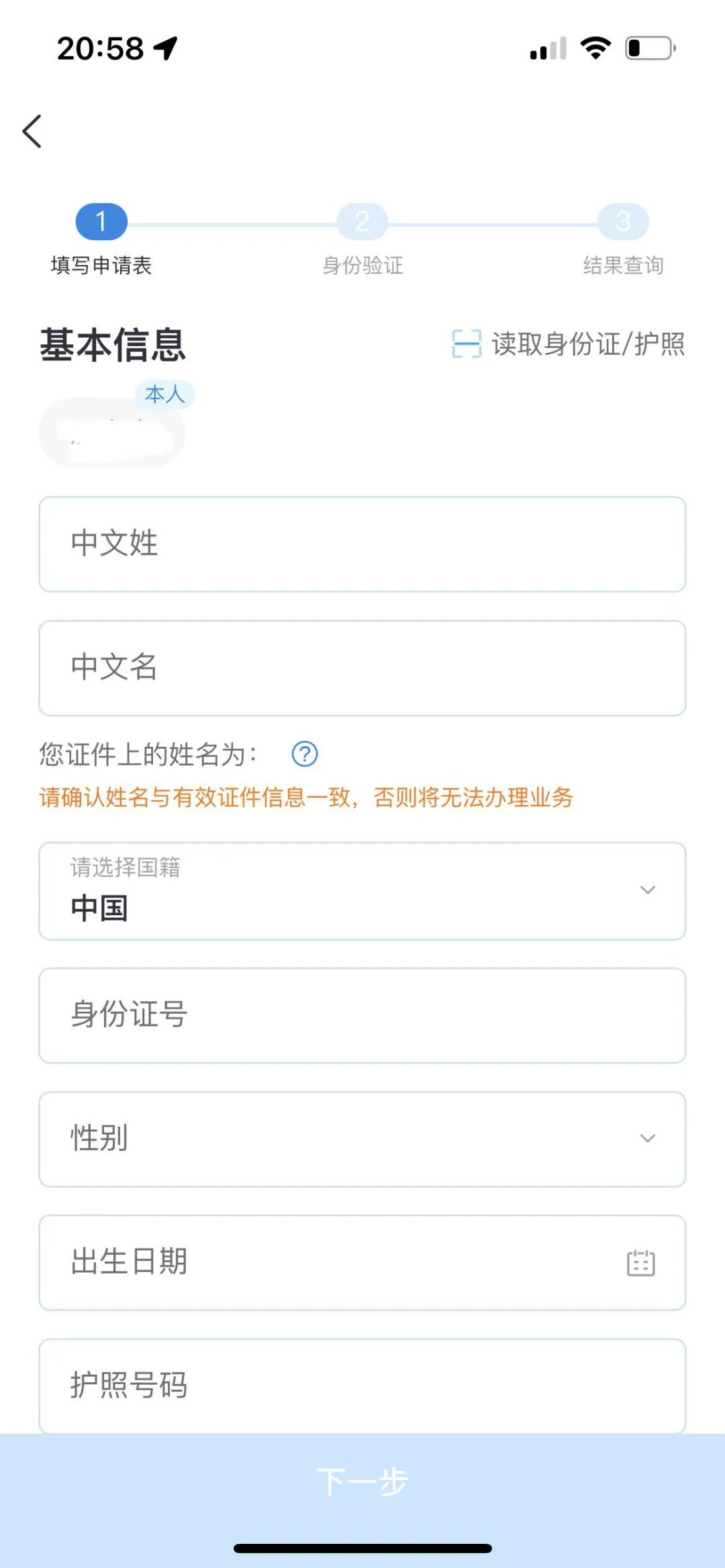Tap the ID card scan icon
Image resolution: width=725 pixels, height=1568 pixels.
pyautogui.click(x=466, y=345)
